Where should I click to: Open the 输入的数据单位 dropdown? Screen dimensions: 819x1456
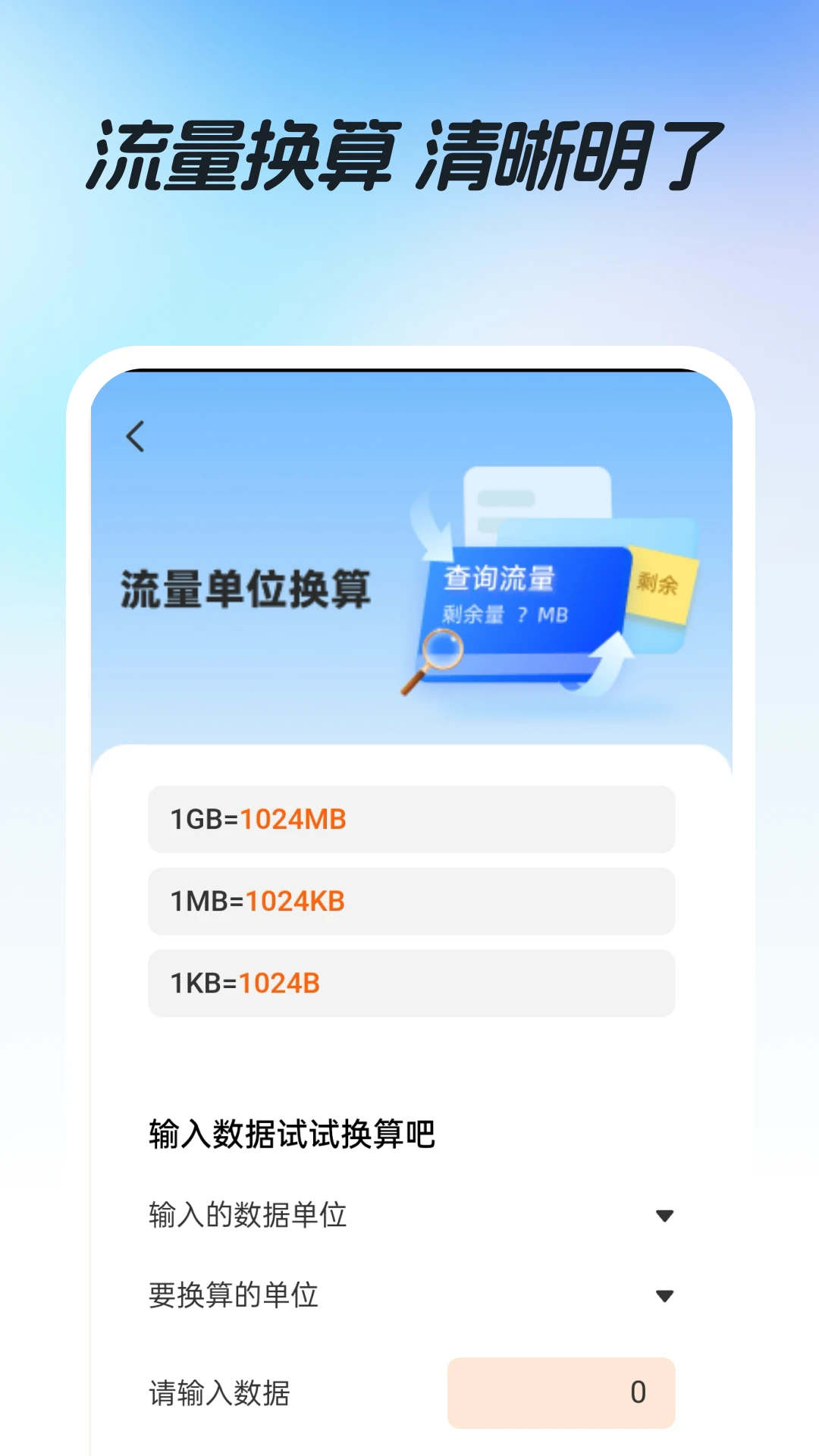click(x=409, y=1214)
